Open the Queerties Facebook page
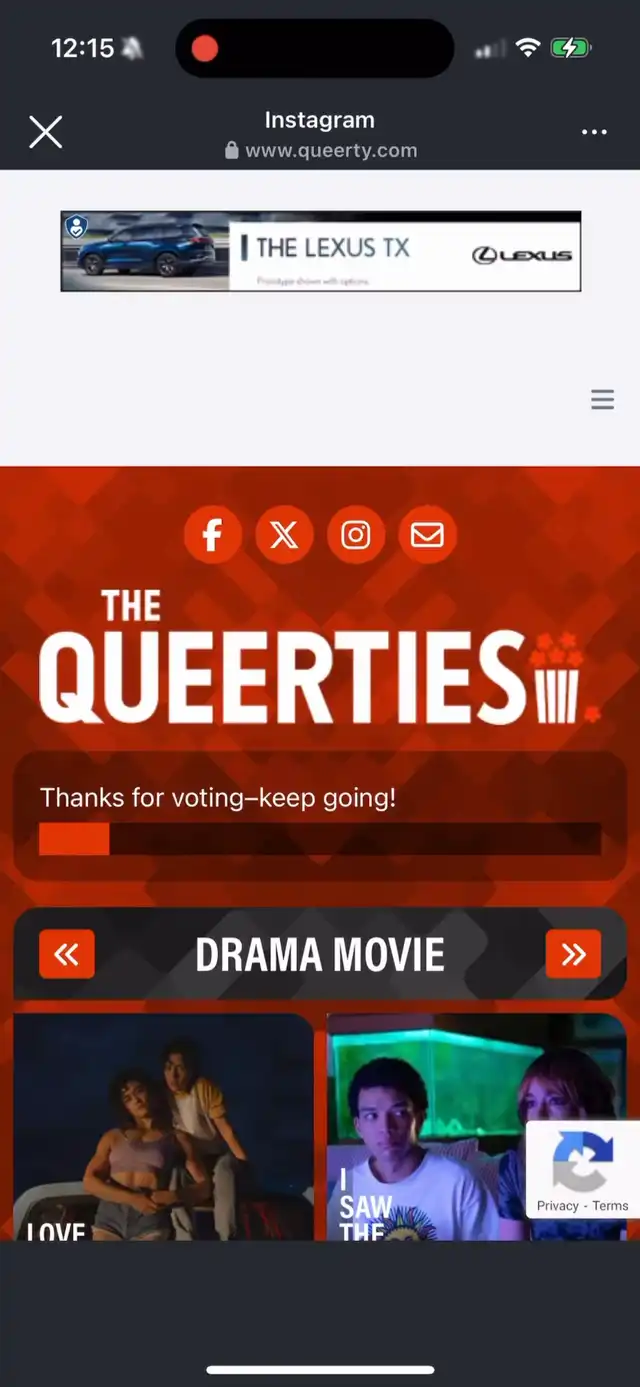 pos(212,535)
